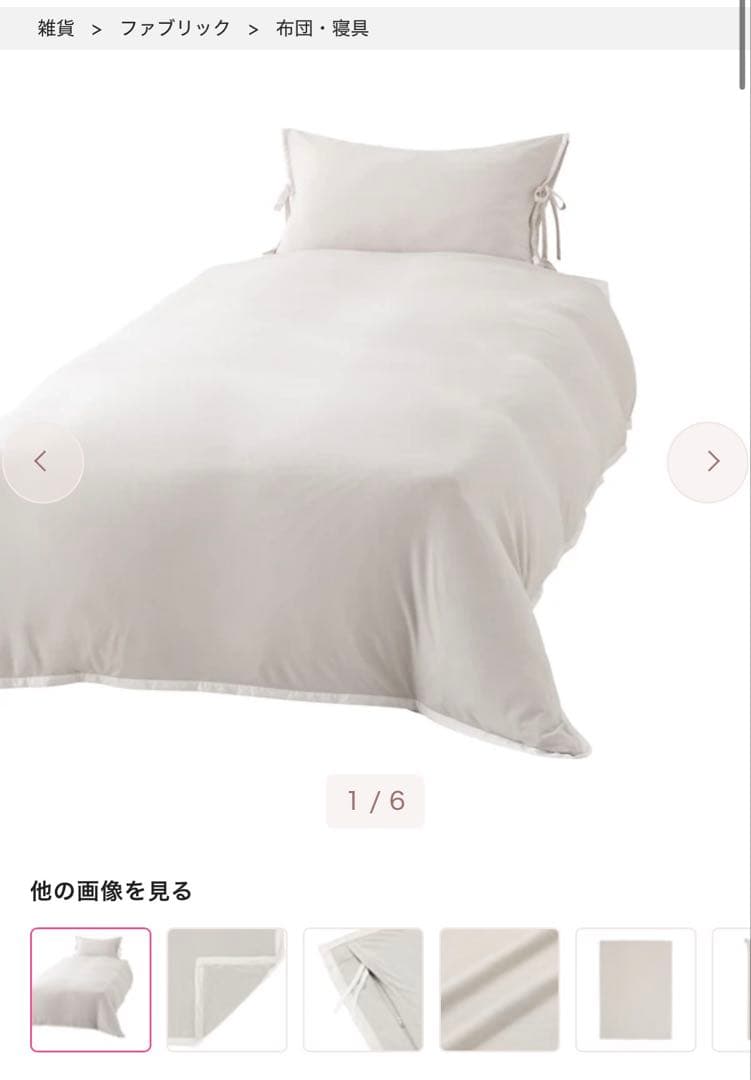Select the full bedding set thumbnail
This screenshot has height=1080, width=751.
click(91, 989)
